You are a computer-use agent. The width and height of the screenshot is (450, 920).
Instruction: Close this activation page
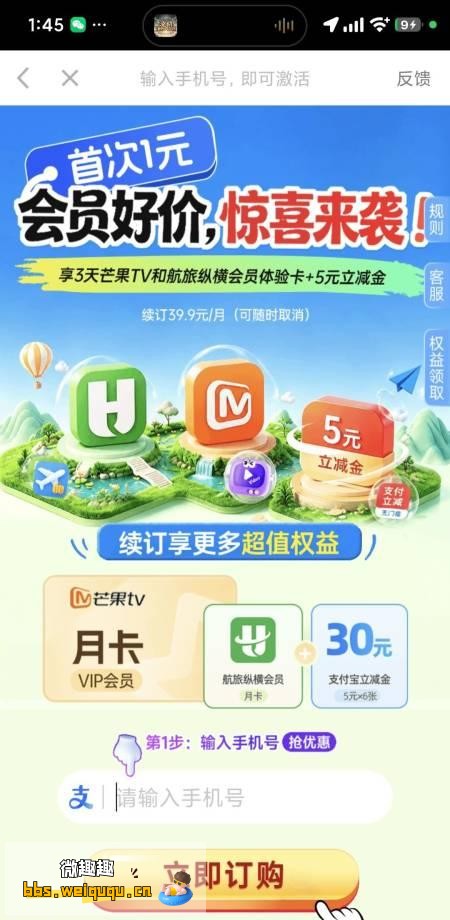coord(70,78)
